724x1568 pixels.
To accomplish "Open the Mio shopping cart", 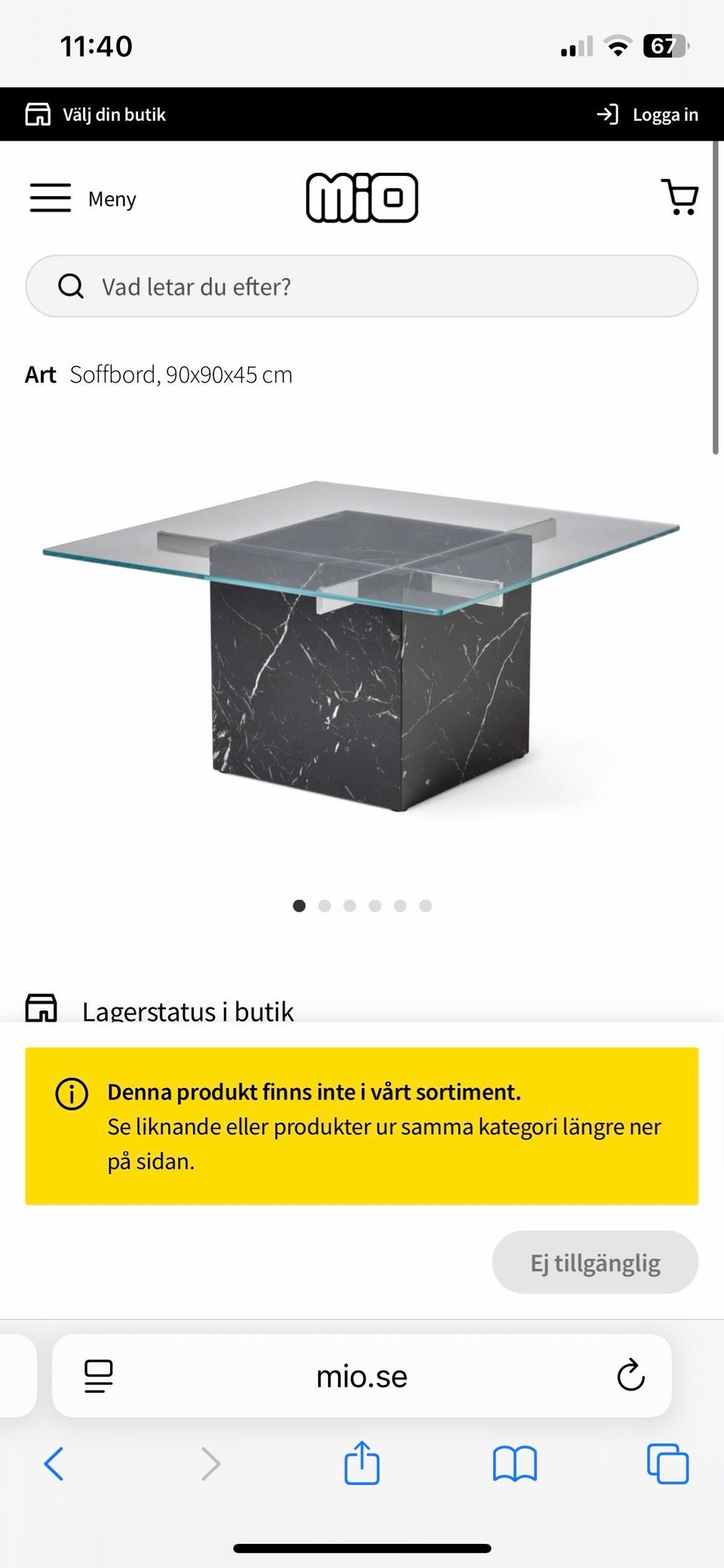I will coord(678,198).
